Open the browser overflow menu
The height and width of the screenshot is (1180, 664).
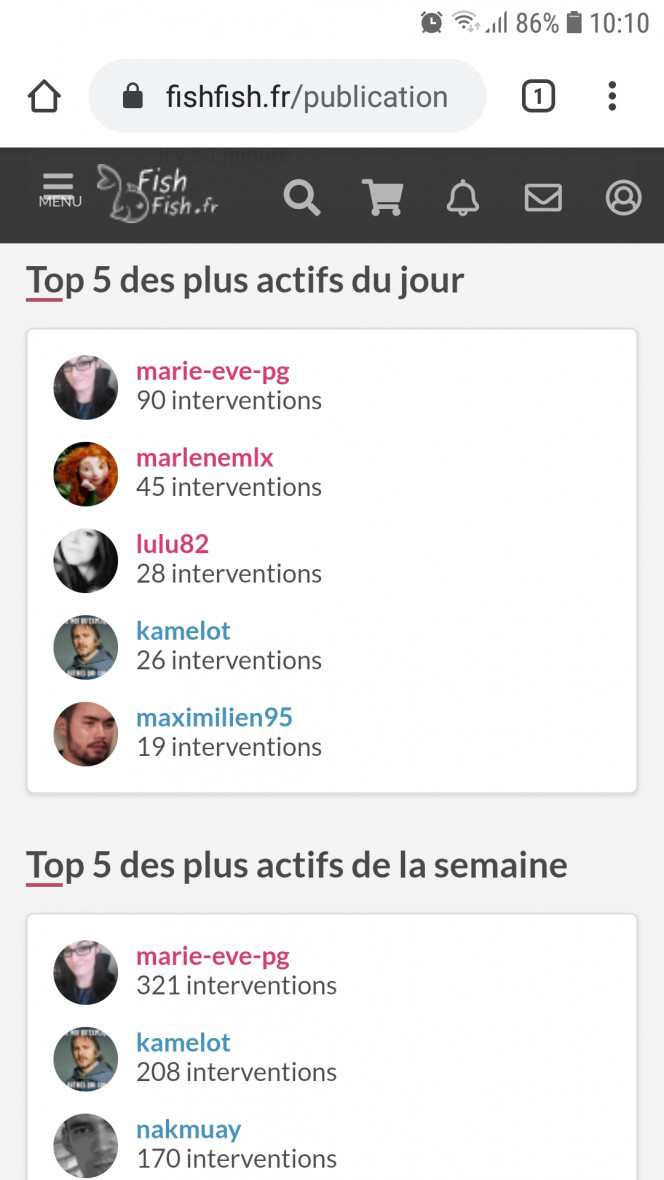click(612, 96)
